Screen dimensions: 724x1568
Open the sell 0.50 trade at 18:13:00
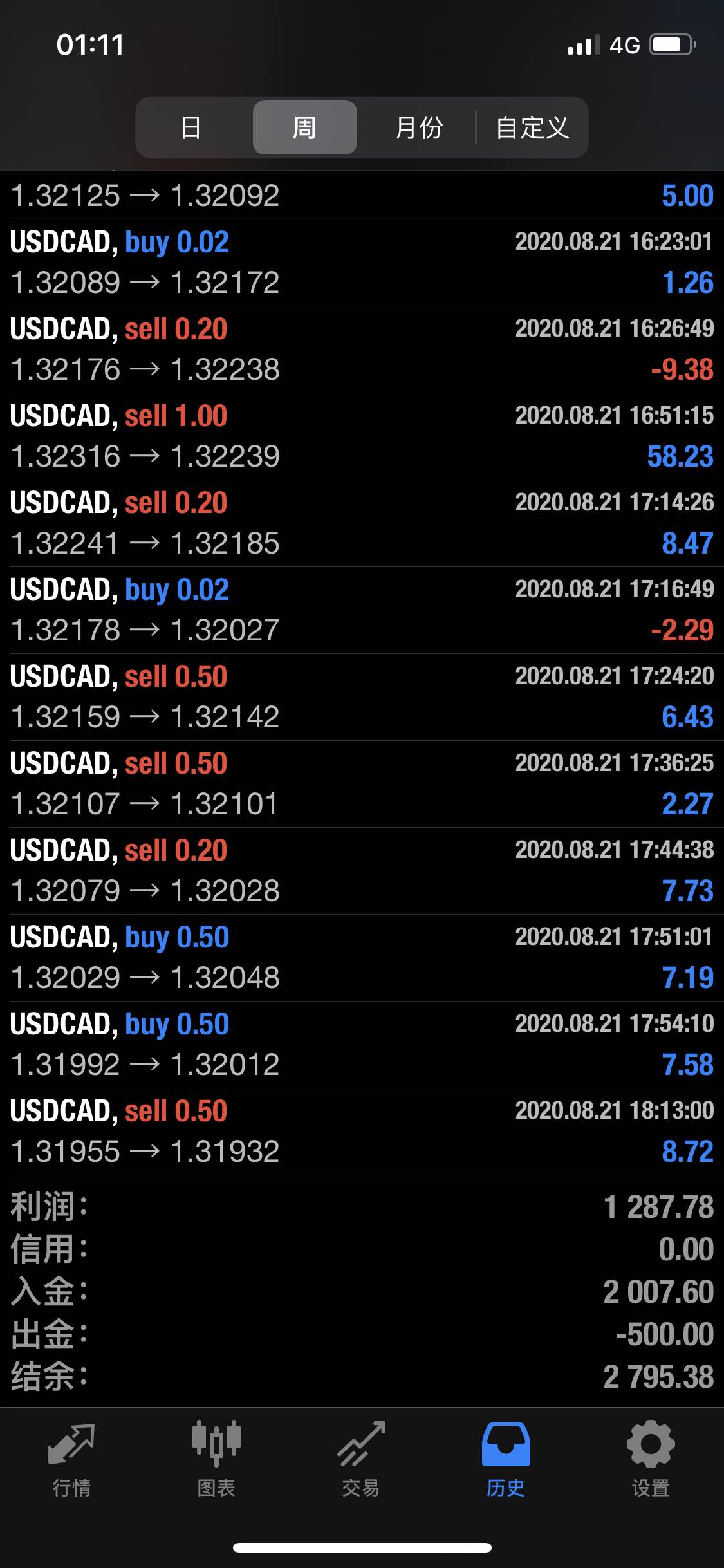(x=362, y=1132)
